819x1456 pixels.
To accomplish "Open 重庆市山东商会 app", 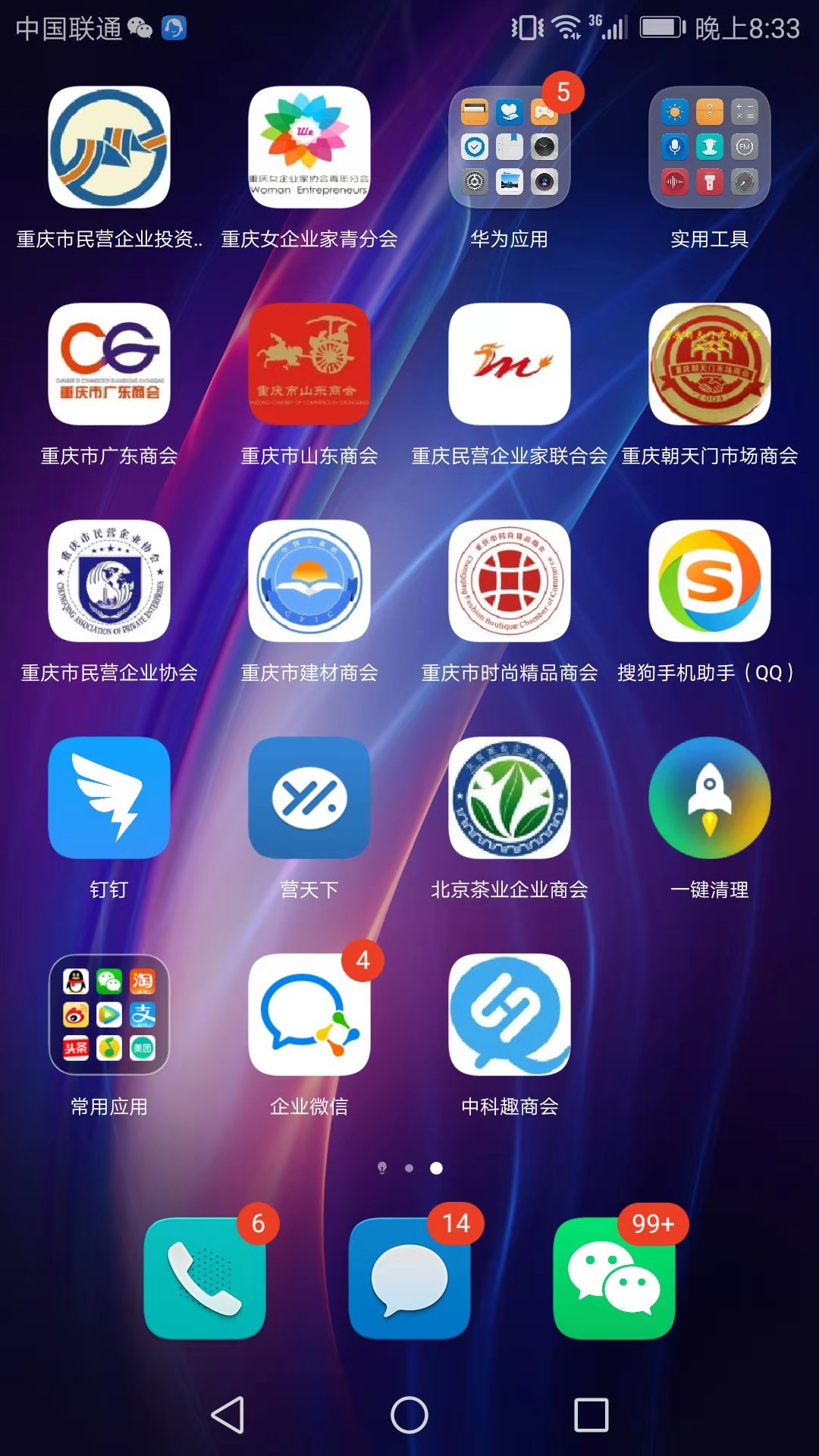I will click(x=309, y=364).
